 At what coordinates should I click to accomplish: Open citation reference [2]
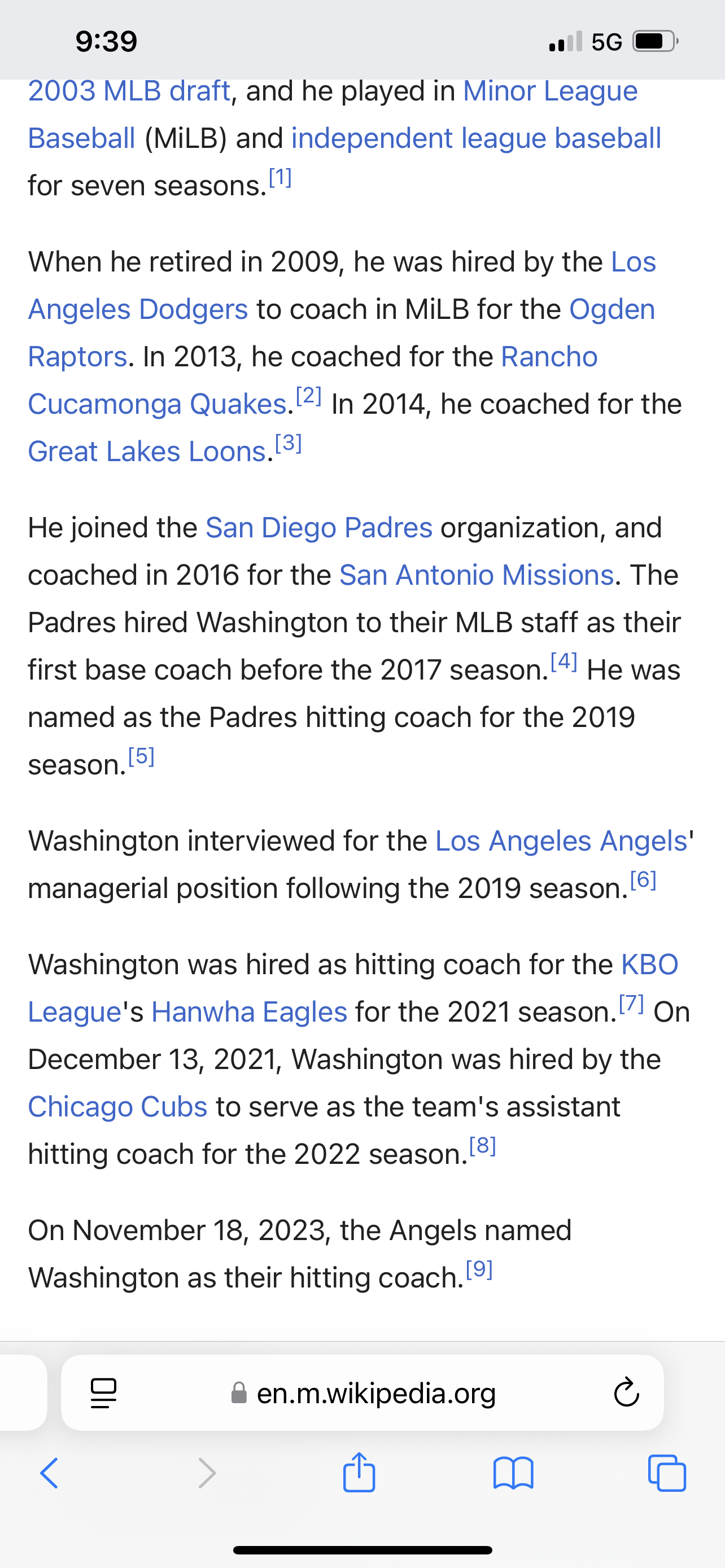click(309, 396)
